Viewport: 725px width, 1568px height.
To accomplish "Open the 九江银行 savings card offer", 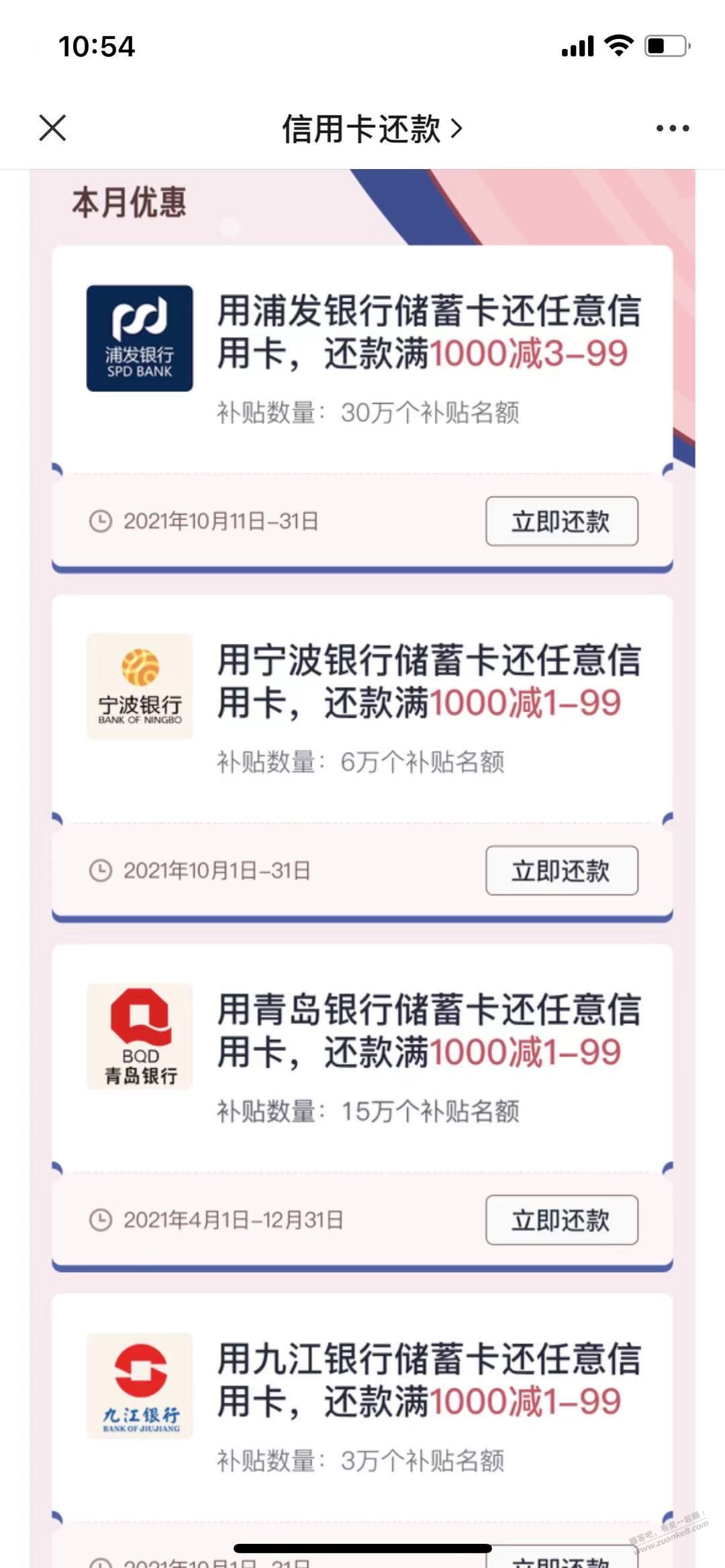I will [428, 1381].
